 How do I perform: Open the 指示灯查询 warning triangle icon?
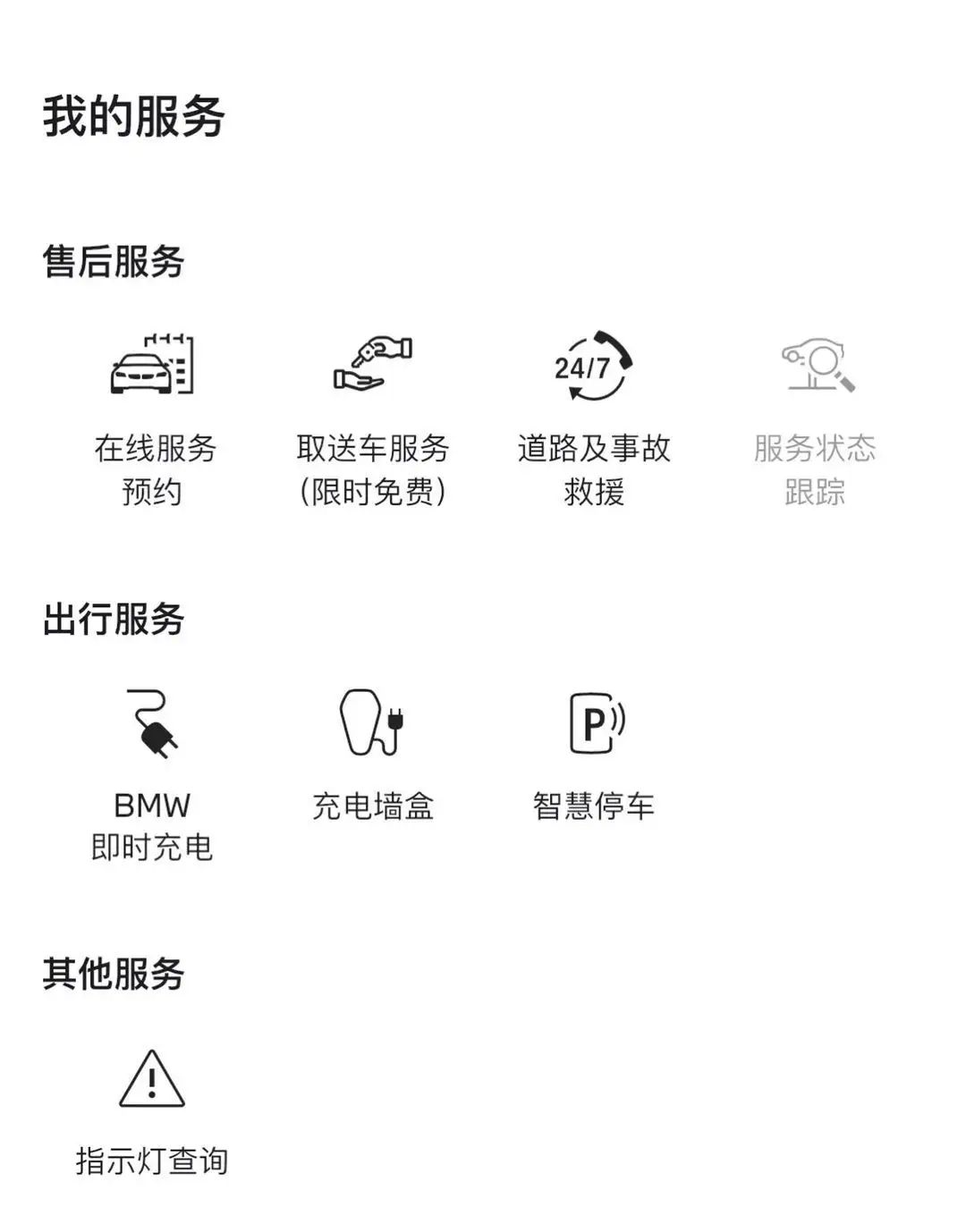154,1077
